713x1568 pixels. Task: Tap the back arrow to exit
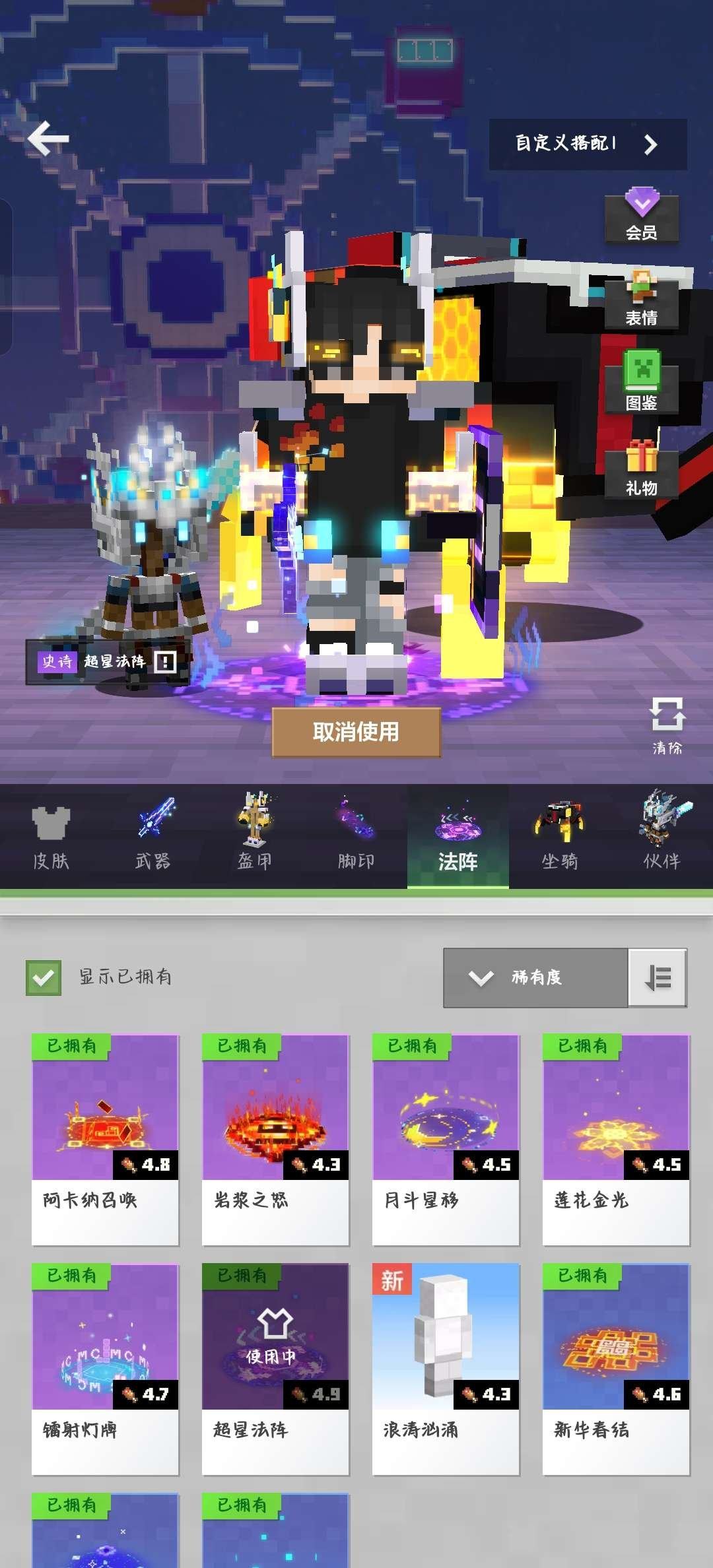point(48,141)
